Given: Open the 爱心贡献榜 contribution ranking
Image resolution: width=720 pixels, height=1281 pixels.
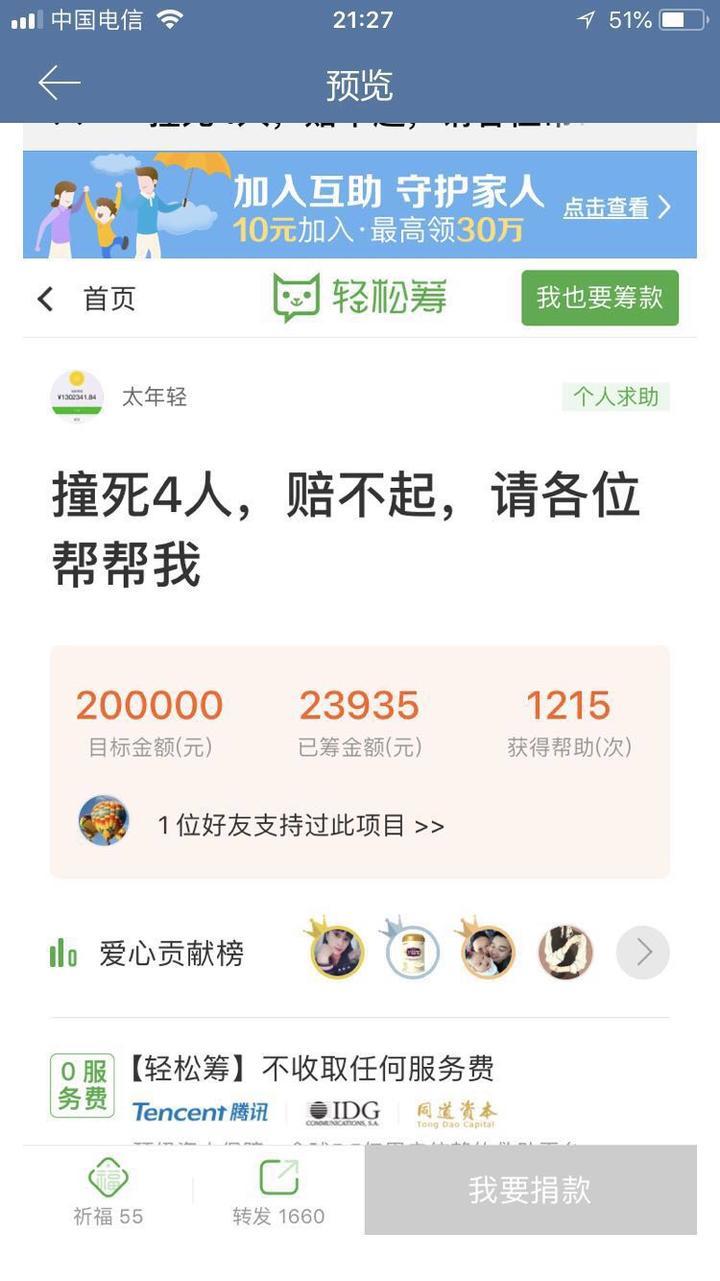Looking at the screenshot, I should tap(171, 954).
